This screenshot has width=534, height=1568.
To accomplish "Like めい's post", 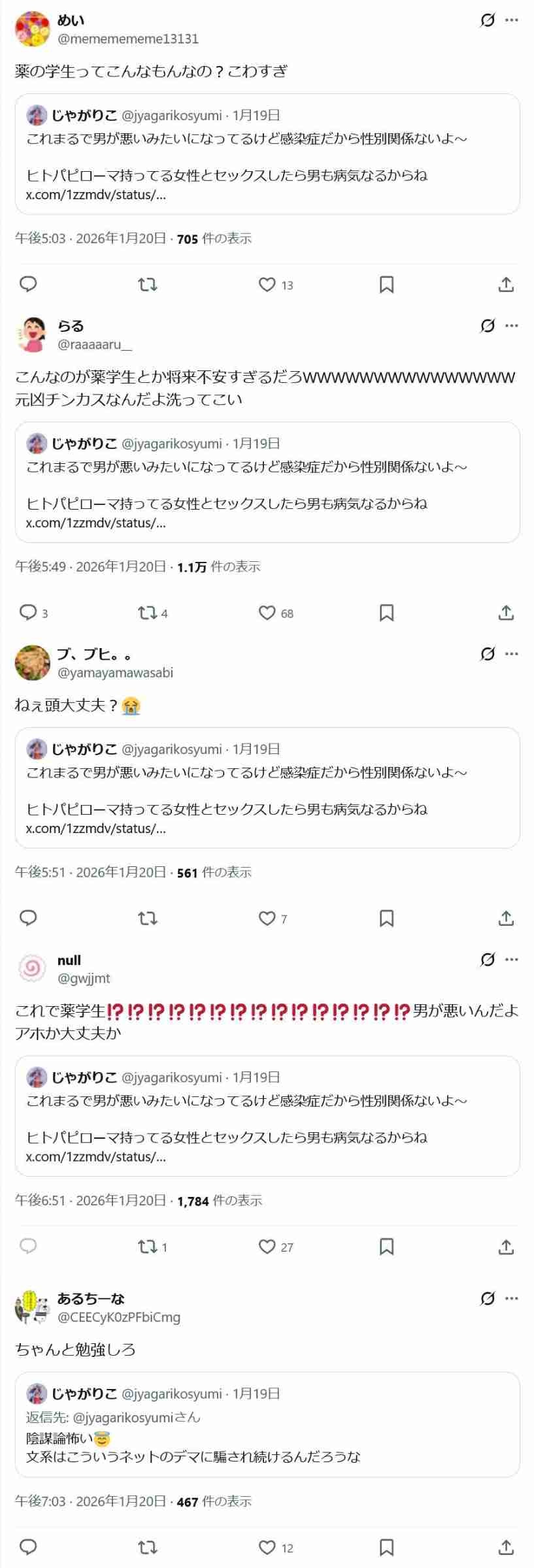I will pyautogui.click(x=267, y=285).
